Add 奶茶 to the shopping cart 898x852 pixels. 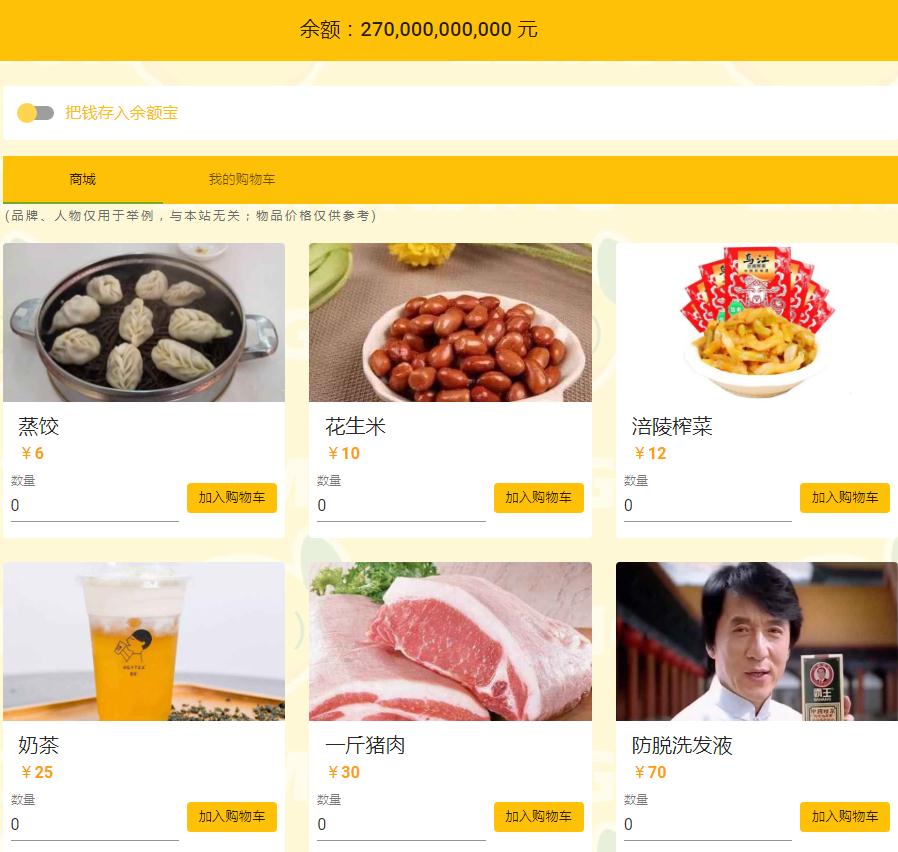tap(231, 817)
